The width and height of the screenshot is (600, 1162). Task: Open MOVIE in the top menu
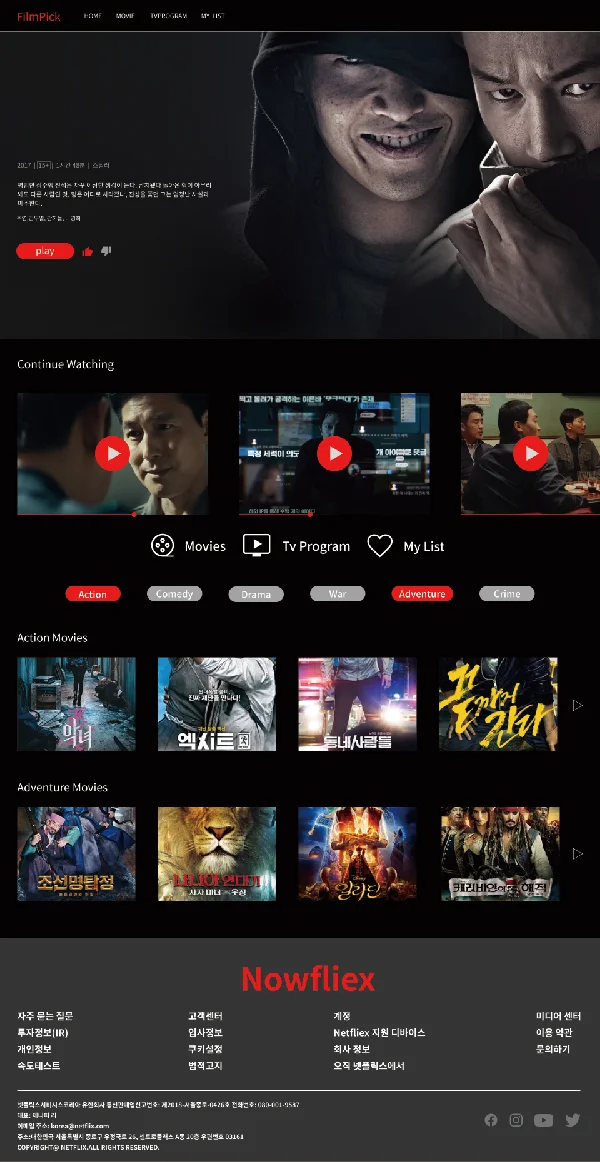(125, 16)
